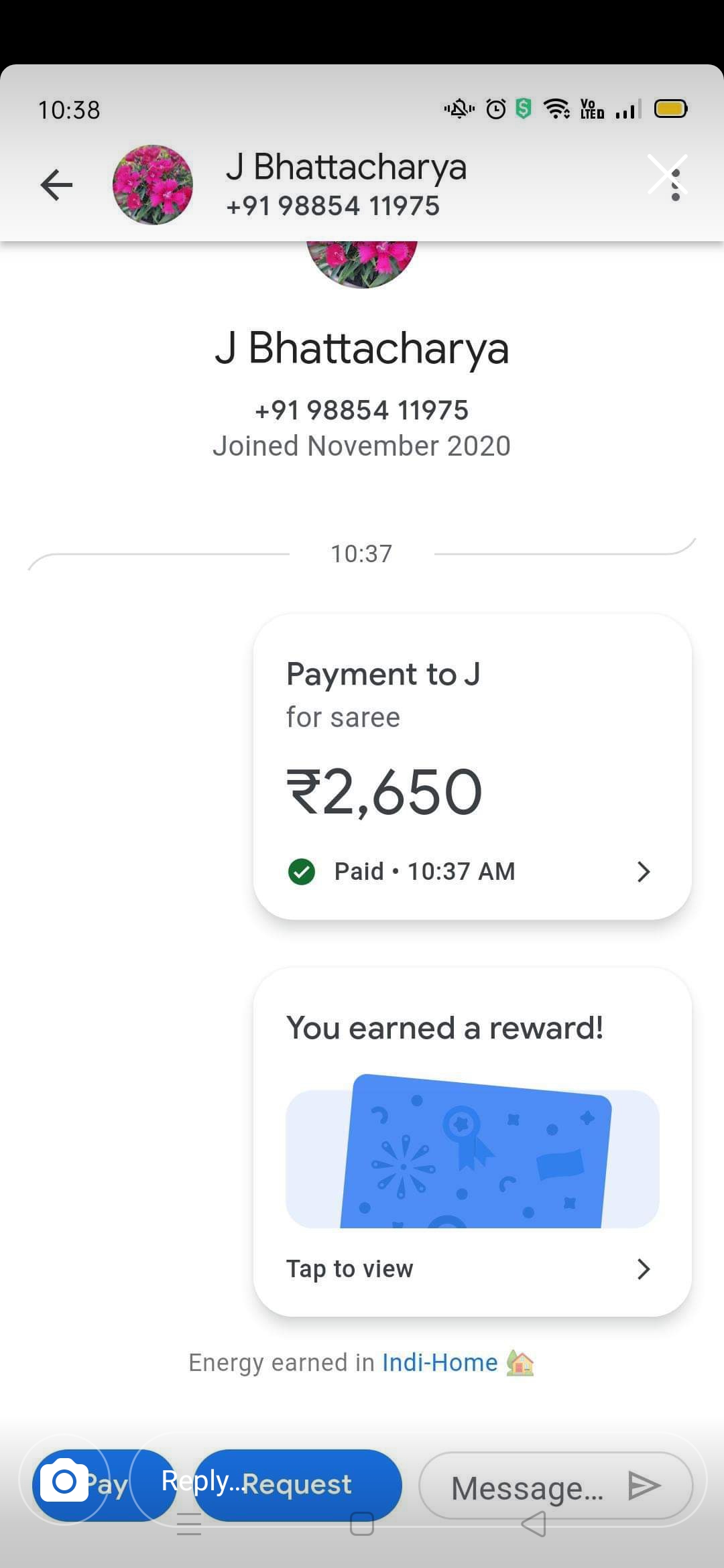Open J Bhattacharya's profile picture in header
The width and height of the screenshot is (724, 1568).
pos(153,185)
